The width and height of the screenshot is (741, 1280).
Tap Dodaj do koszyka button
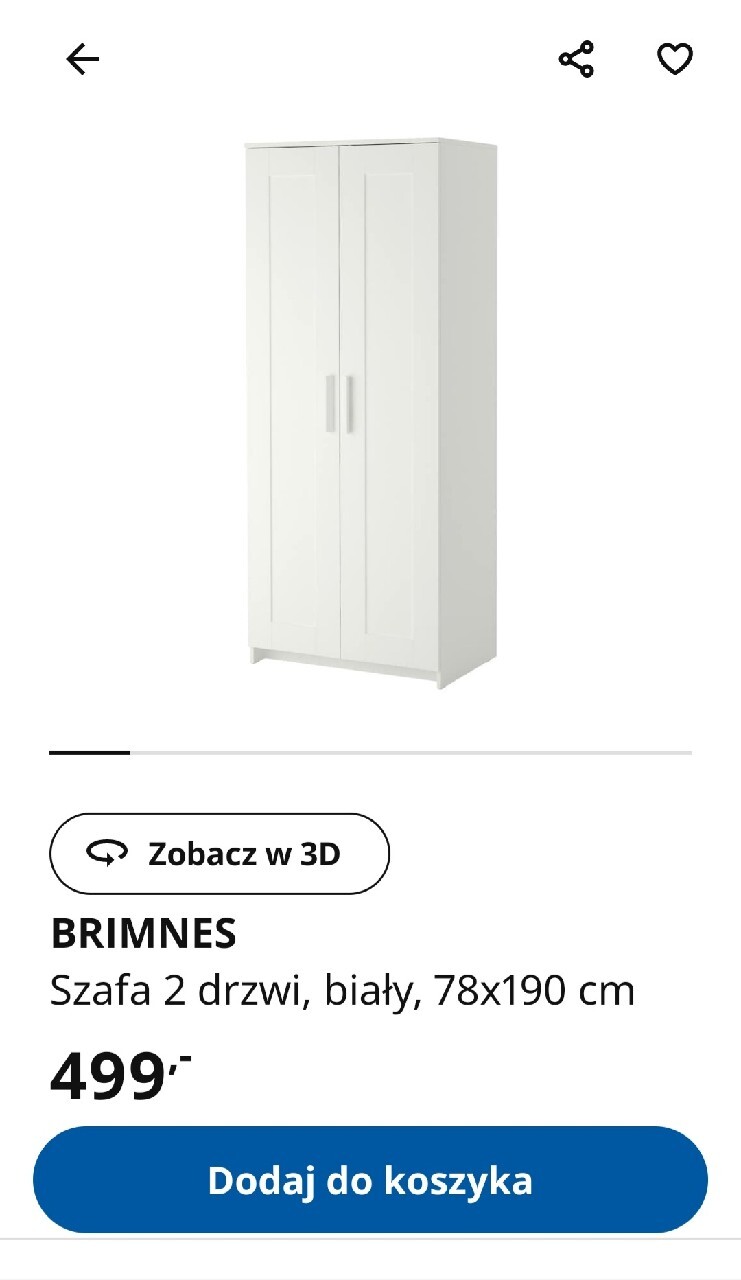point(370,1180)
